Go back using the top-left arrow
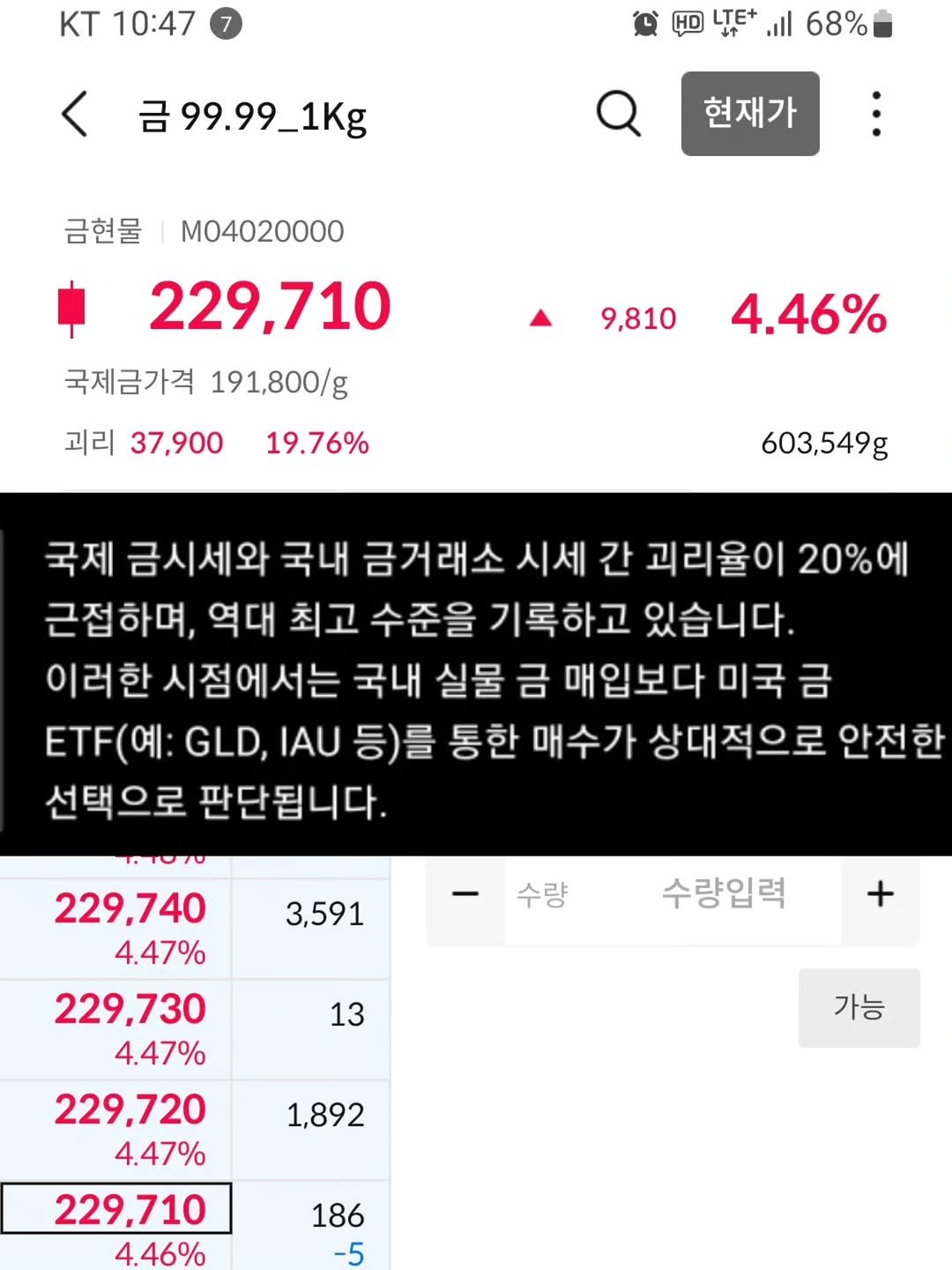 tap(75, 115)
